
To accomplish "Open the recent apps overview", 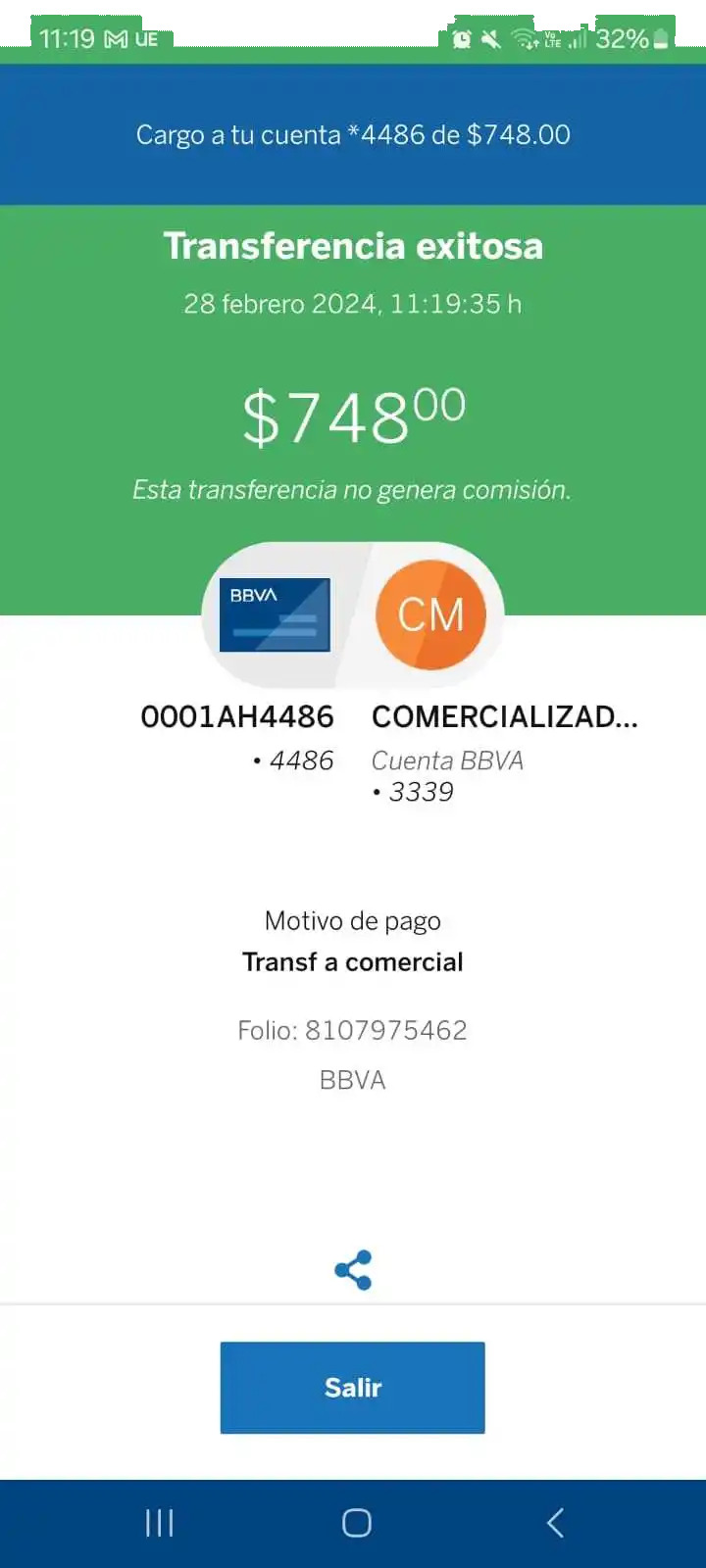I will [x=159, y=1522].
